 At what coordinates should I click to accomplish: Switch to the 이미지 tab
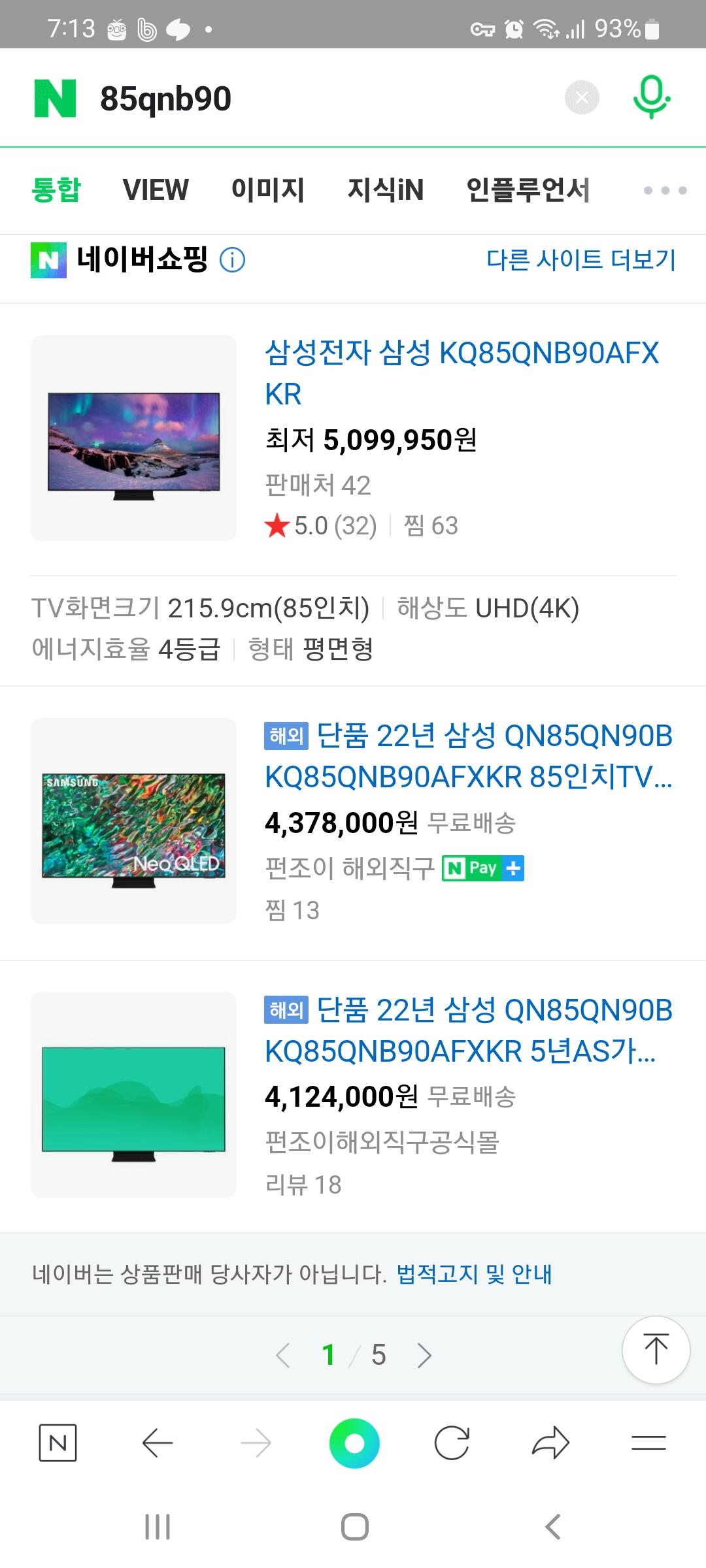[268, 190]
